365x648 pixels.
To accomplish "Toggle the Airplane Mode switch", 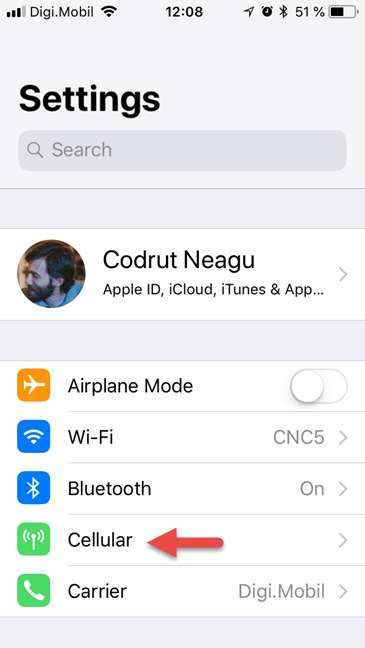I will point(318,386).
